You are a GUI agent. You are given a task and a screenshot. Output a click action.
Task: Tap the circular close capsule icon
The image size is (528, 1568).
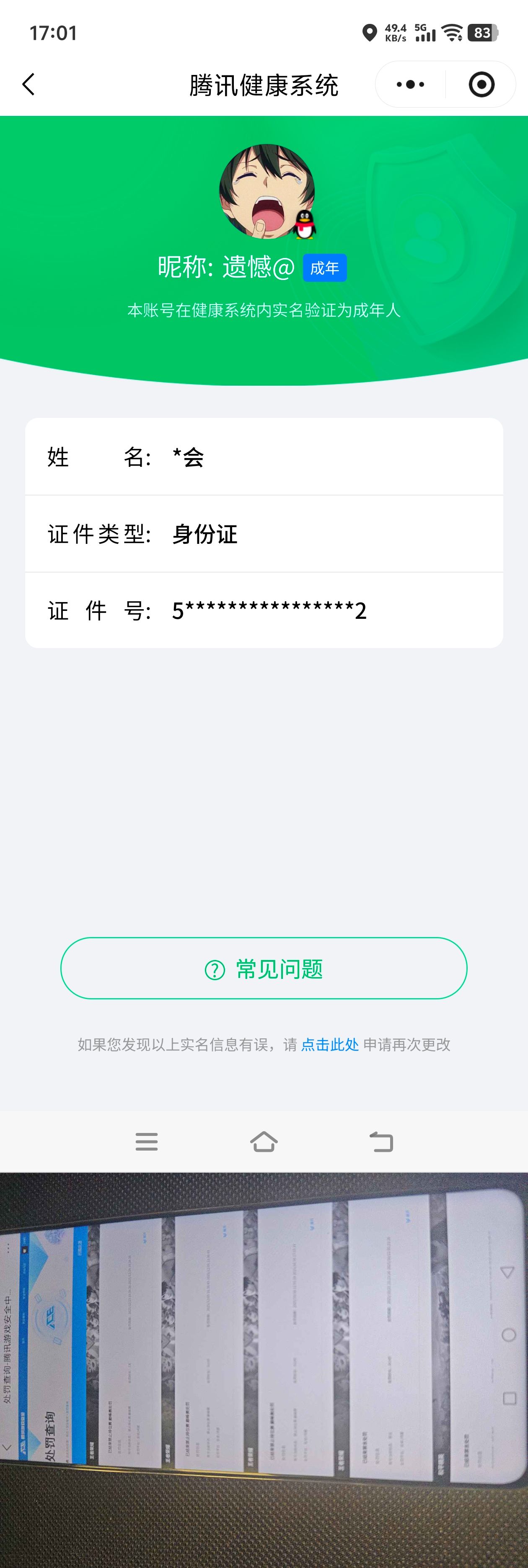tap(481, 84)
